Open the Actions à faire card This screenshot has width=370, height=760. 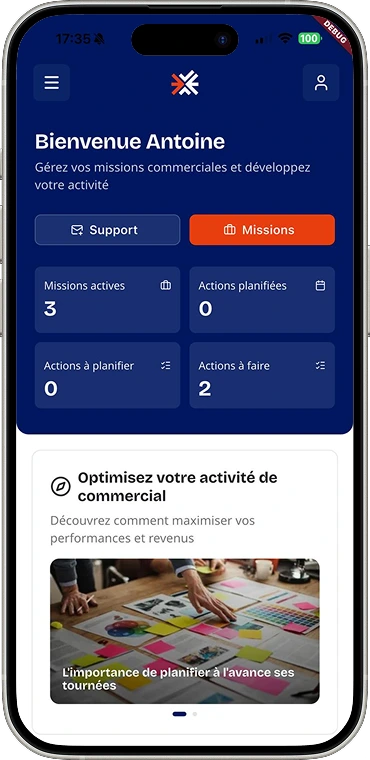pyautogui.click(x=262, y=375)
